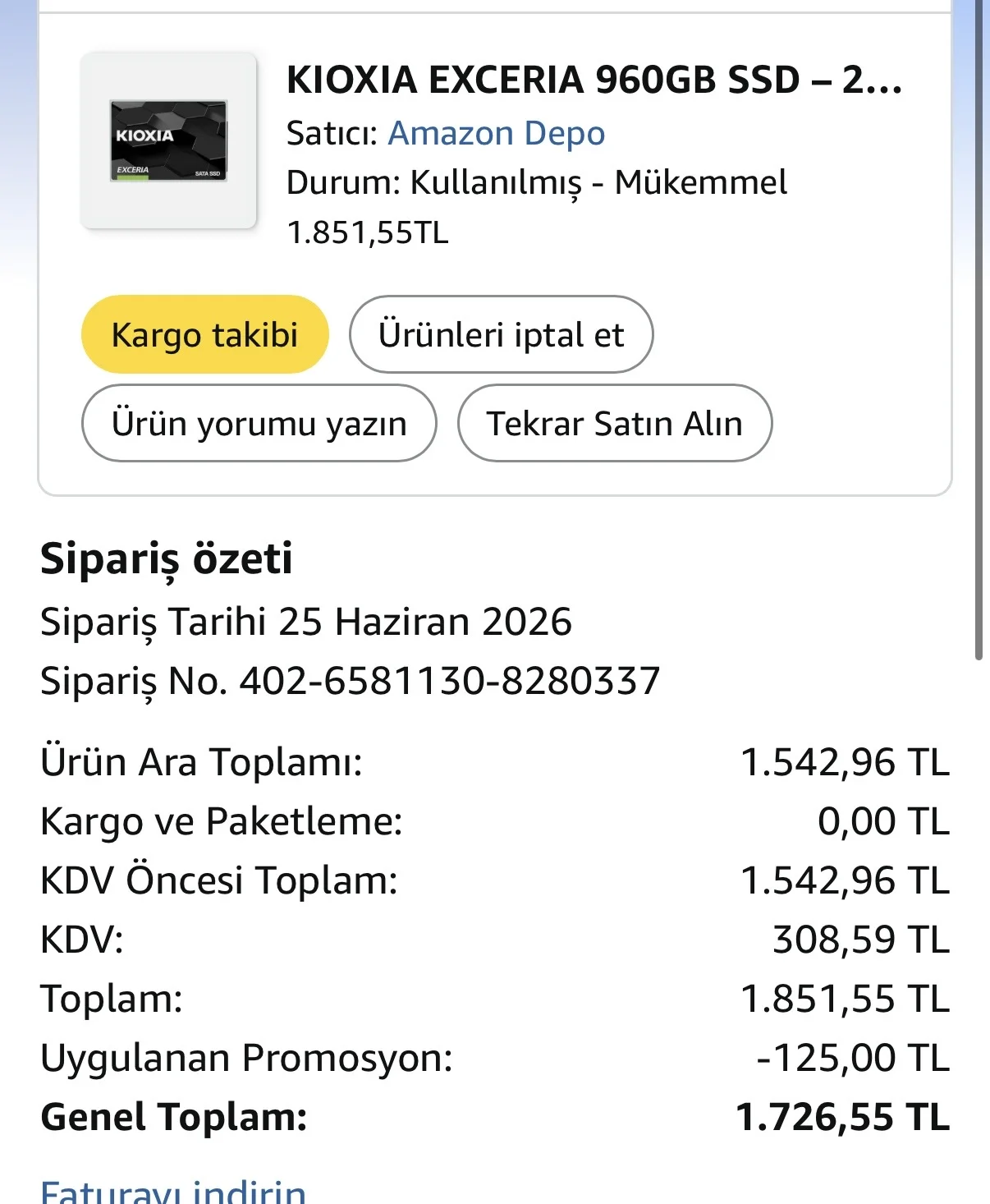Cancel items with Ürünleri iptal et
This screenshot has height=1204, width=990.
click(501, 334)
